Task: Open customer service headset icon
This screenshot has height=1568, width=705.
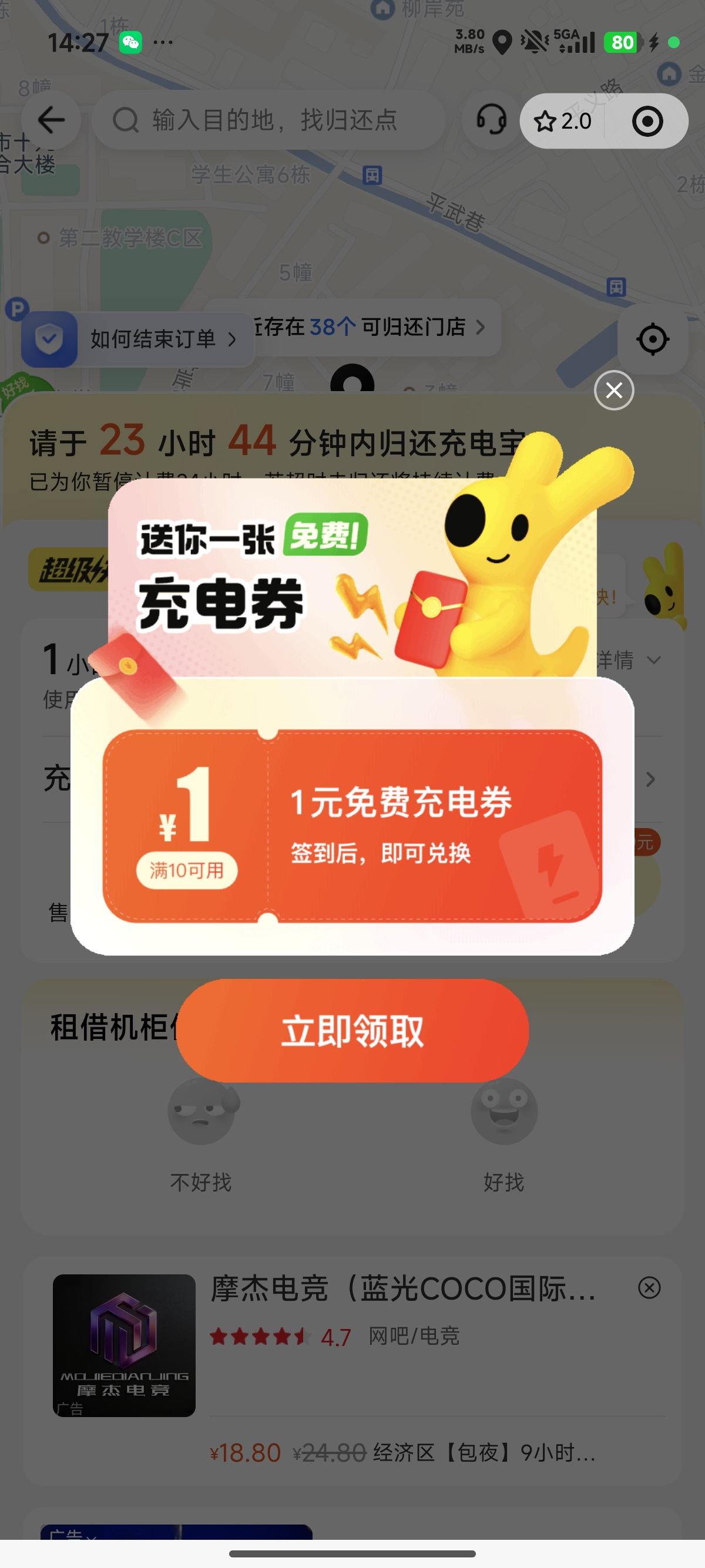Action: [491, 120]
